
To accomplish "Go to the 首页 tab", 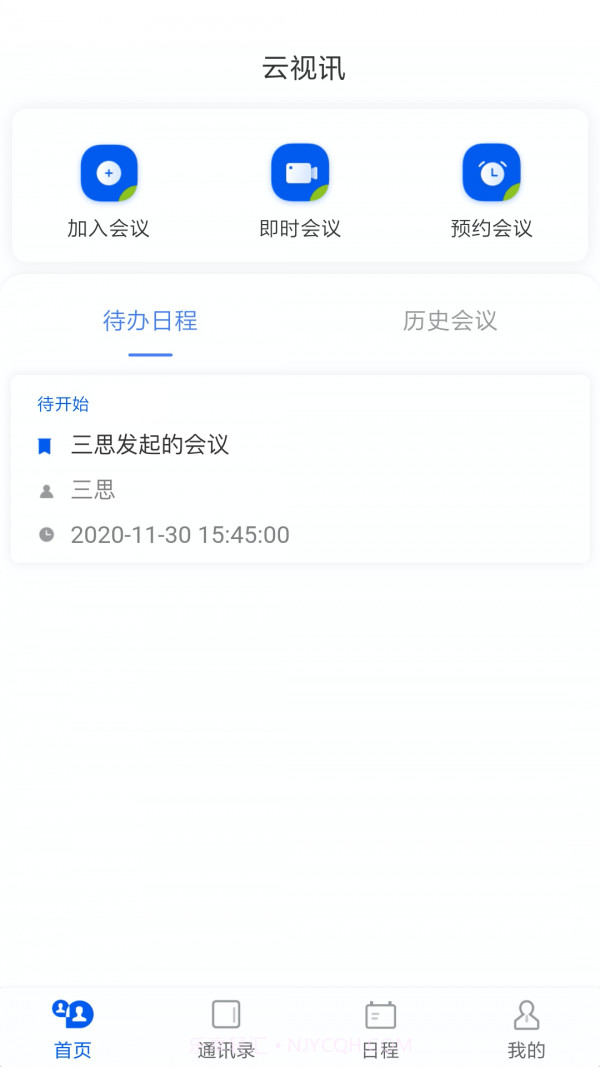I will [x=73, y=1028].
